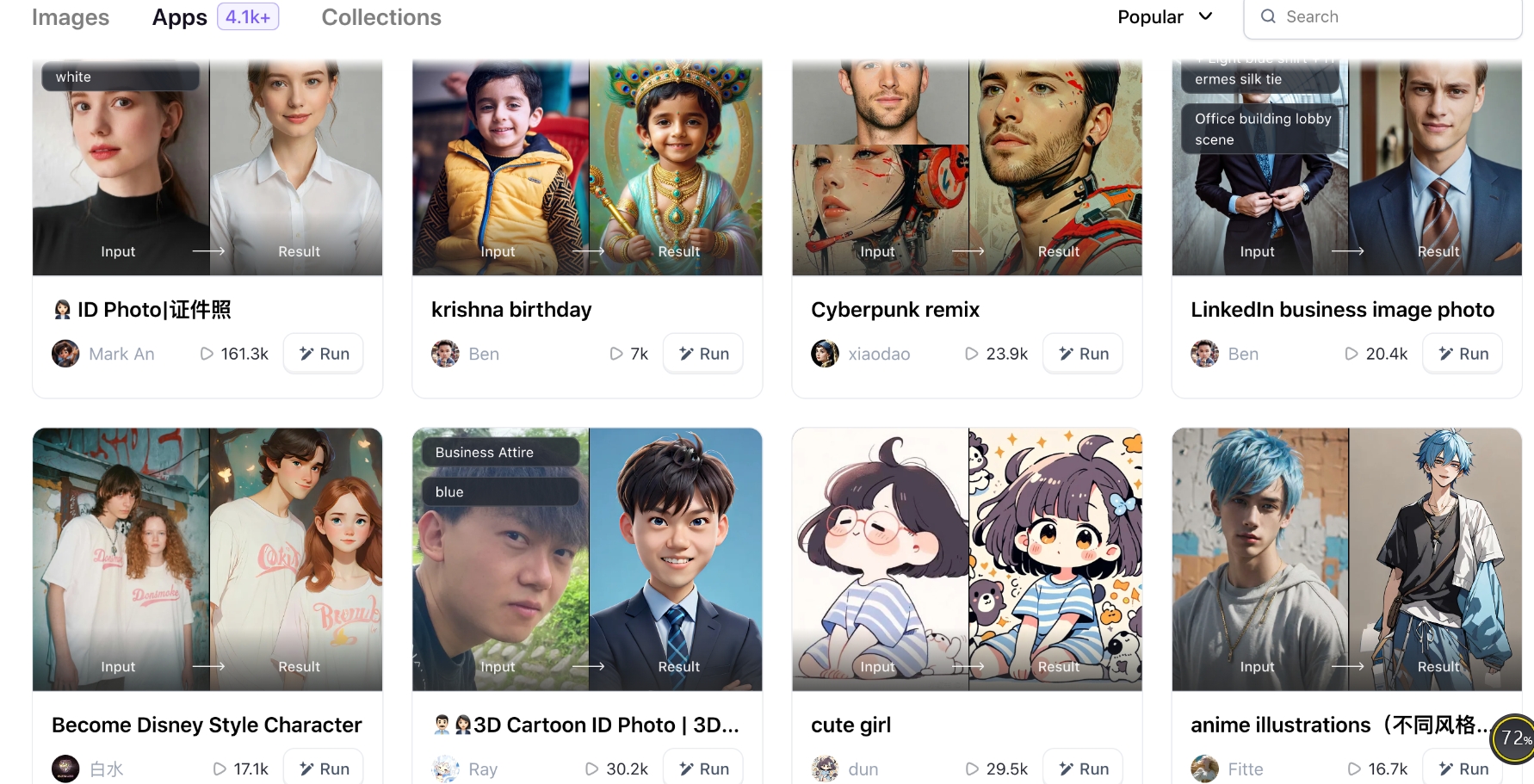Image resolution: width=1534 pixels, height=784 pixels.
Task: Run the cute girl app
Action: pyautogui.click(x=1083, y=769)
